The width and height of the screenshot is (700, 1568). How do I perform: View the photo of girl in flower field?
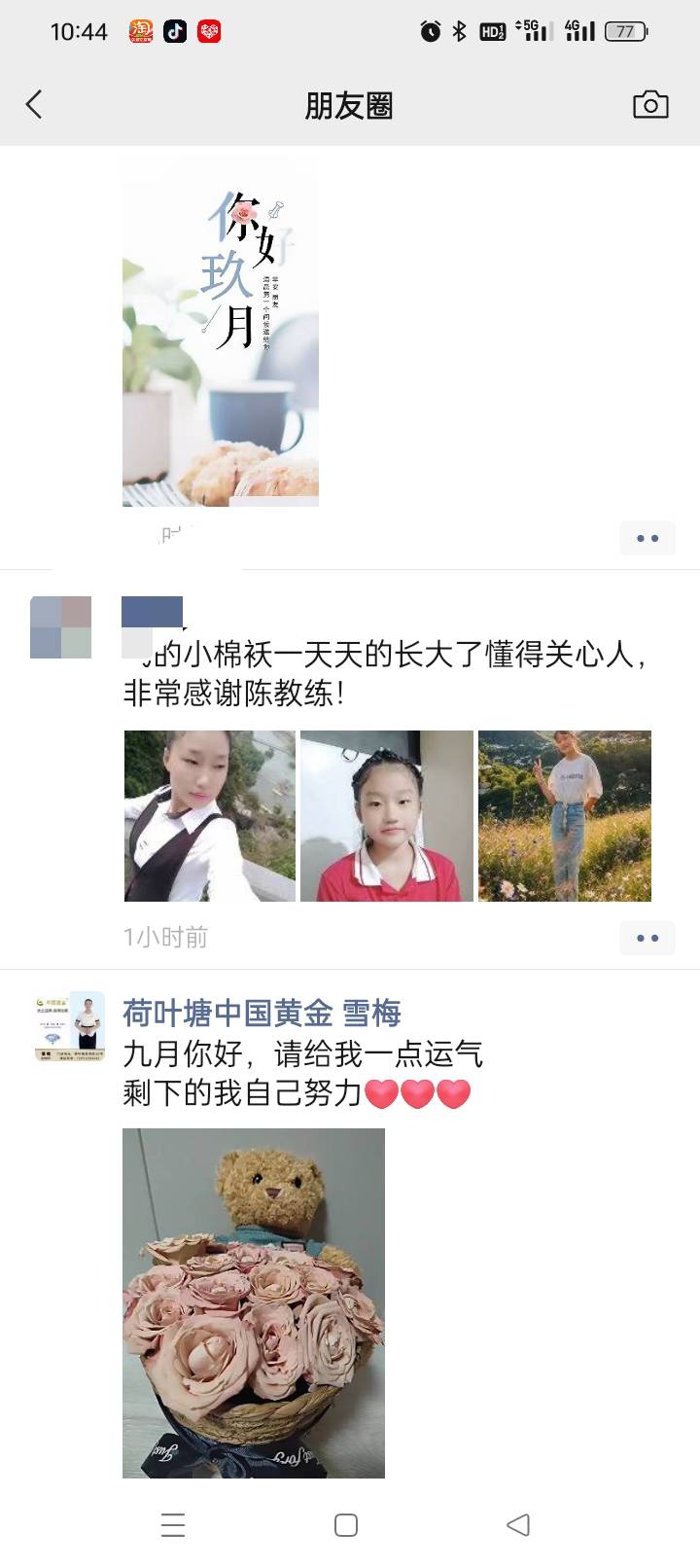click(564, 815)
